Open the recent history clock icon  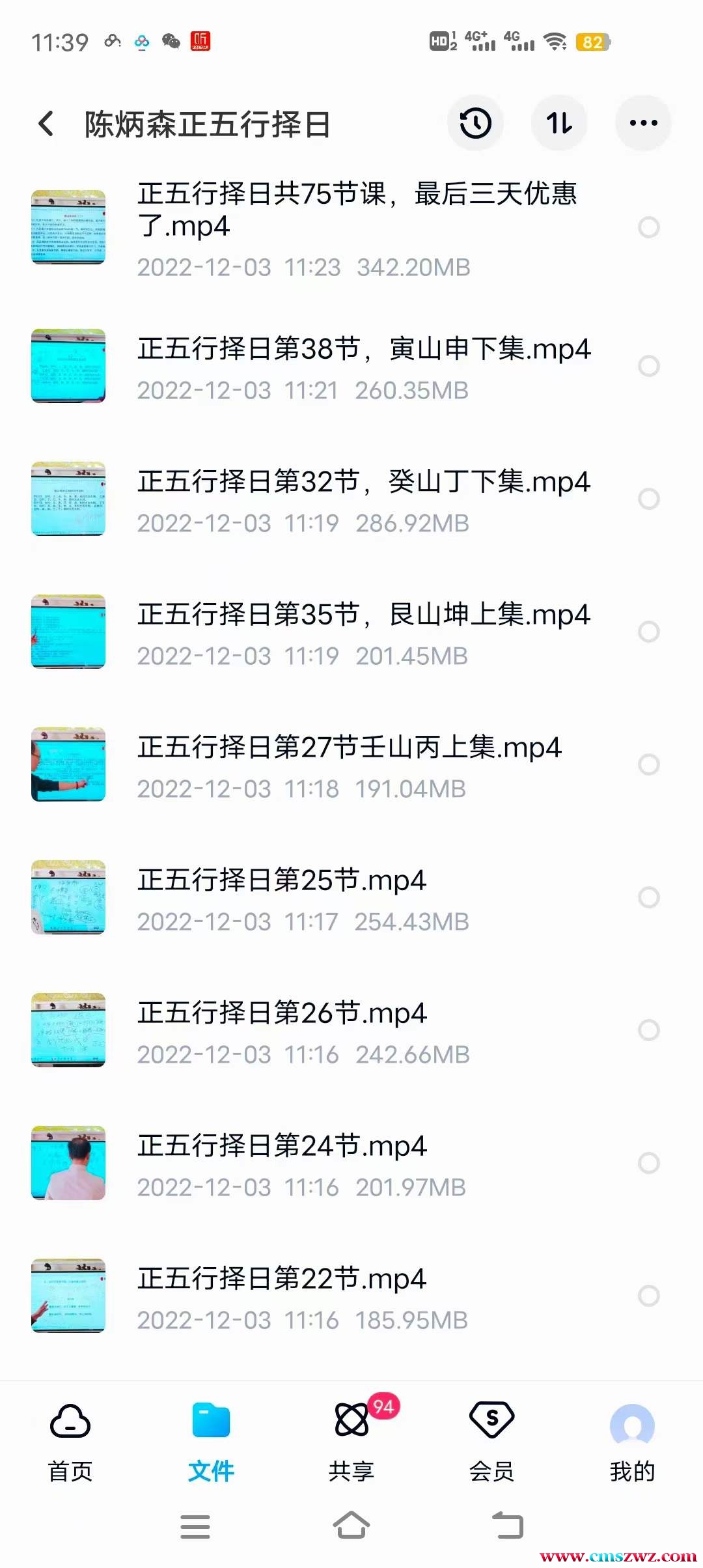[x=475, y=123]
